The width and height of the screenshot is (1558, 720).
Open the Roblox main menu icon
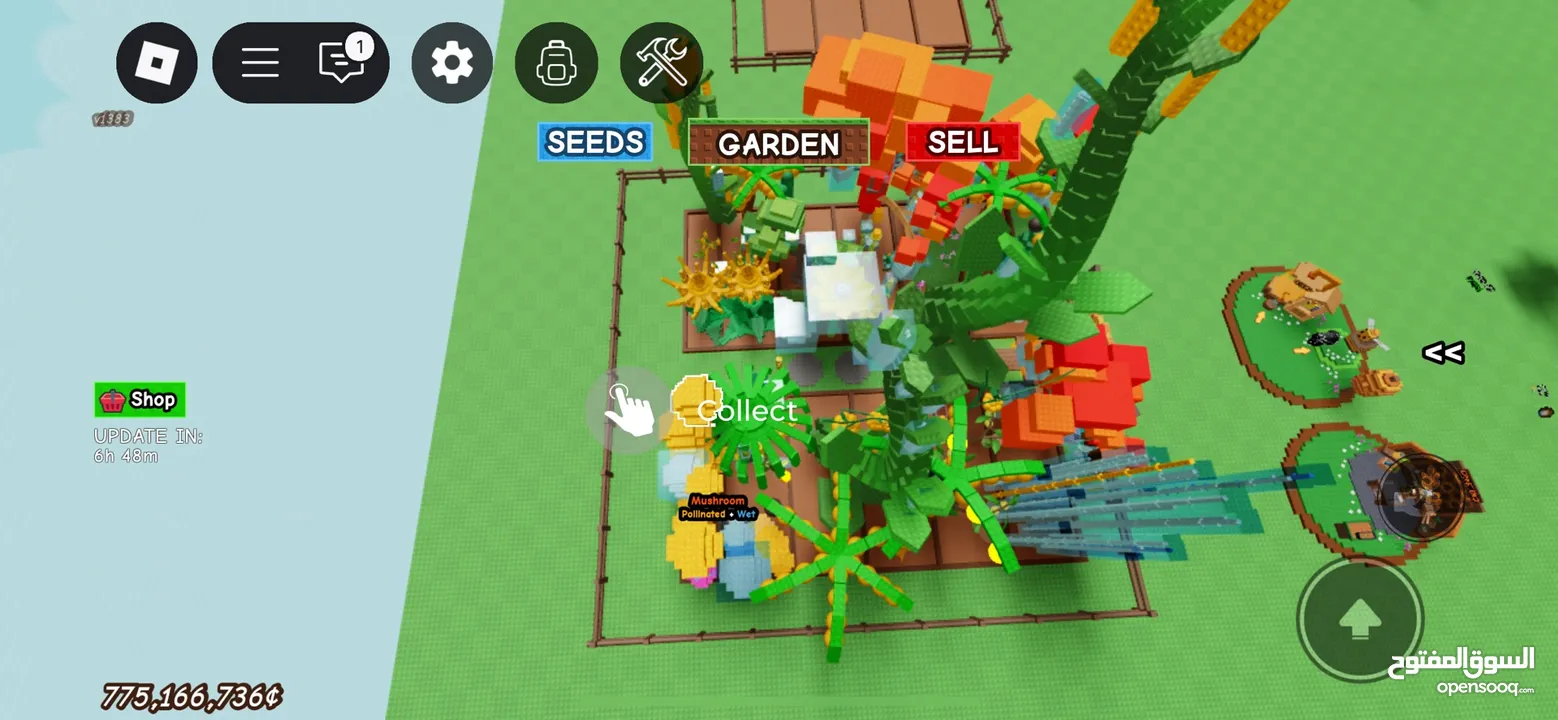[x=156, y=63]
